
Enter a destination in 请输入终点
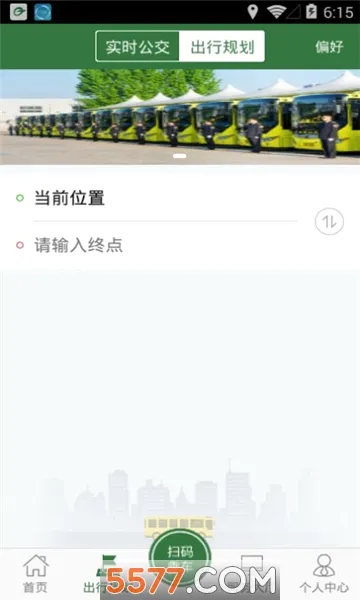point(165,245)
